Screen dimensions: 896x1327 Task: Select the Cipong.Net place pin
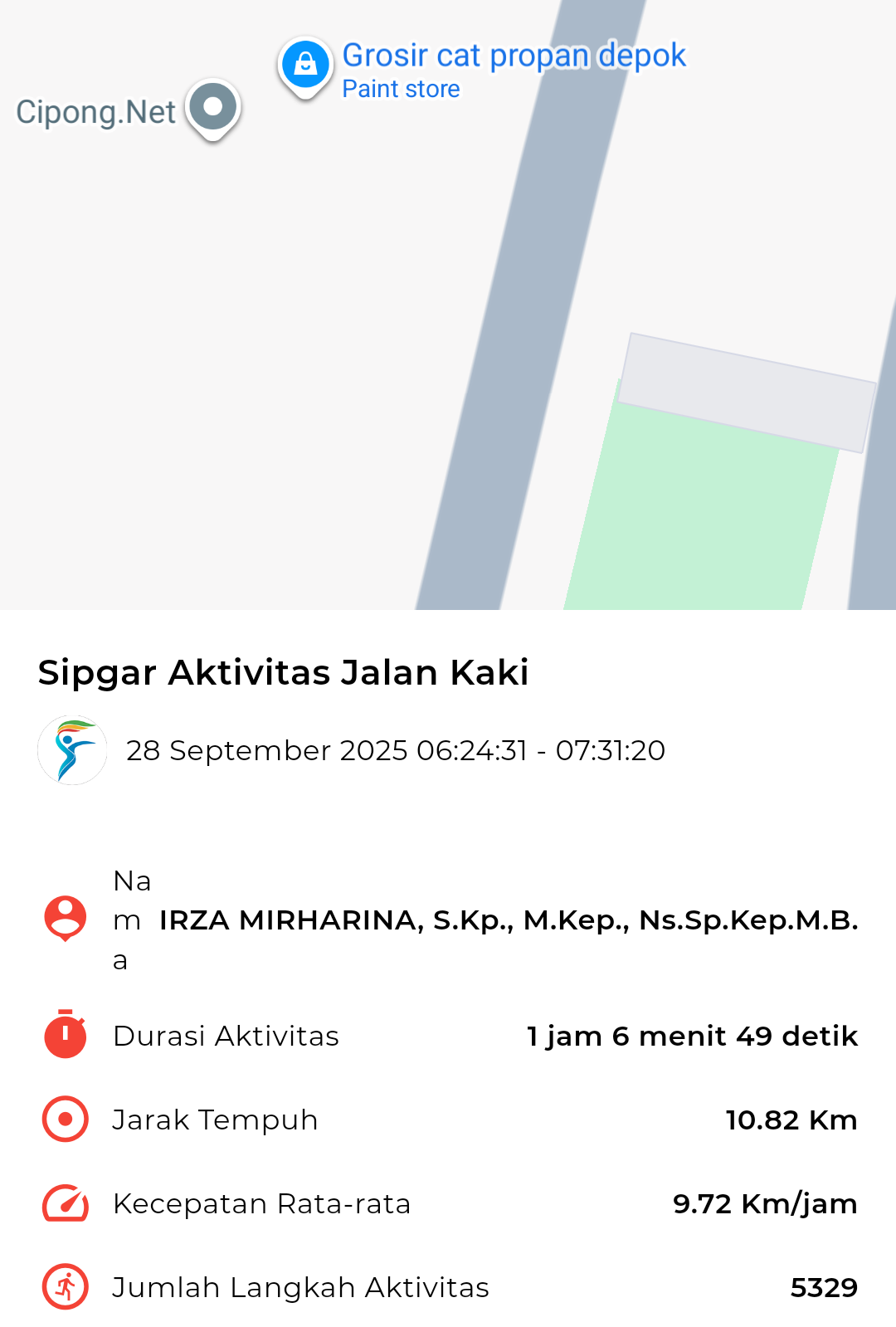coord(213,107)
